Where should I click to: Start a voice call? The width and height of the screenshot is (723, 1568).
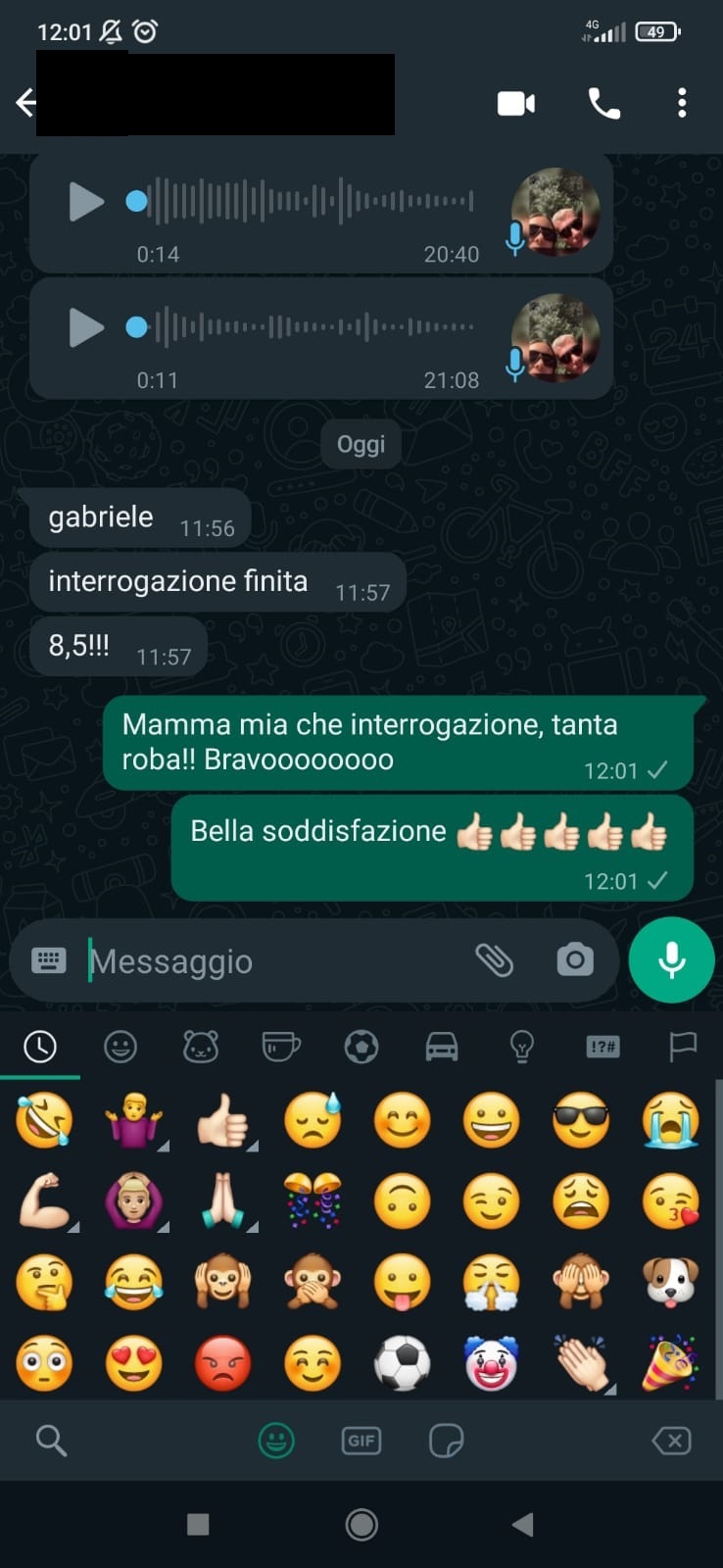pos(603,103)
